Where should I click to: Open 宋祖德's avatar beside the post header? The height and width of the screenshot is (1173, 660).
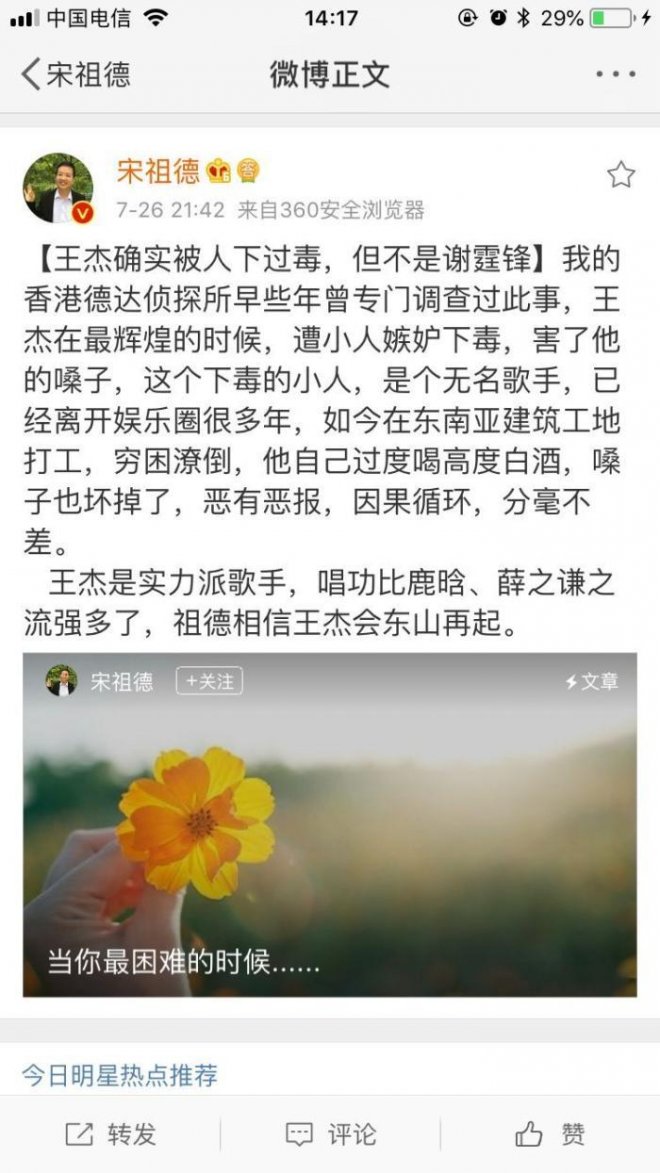(x=58, y=187)
